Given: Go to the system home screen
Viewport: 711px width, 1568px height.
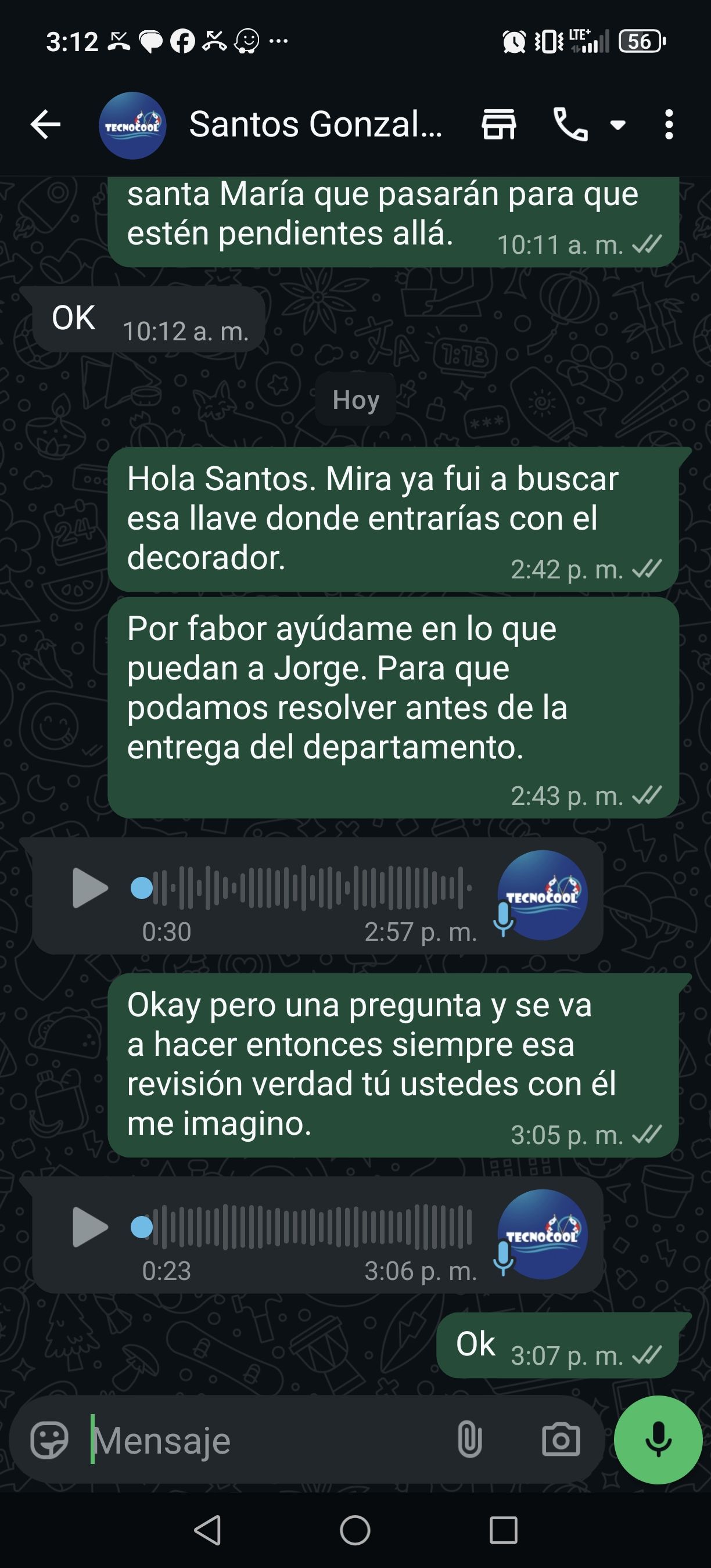Looking at the screenshot, I should point(355,1530).
